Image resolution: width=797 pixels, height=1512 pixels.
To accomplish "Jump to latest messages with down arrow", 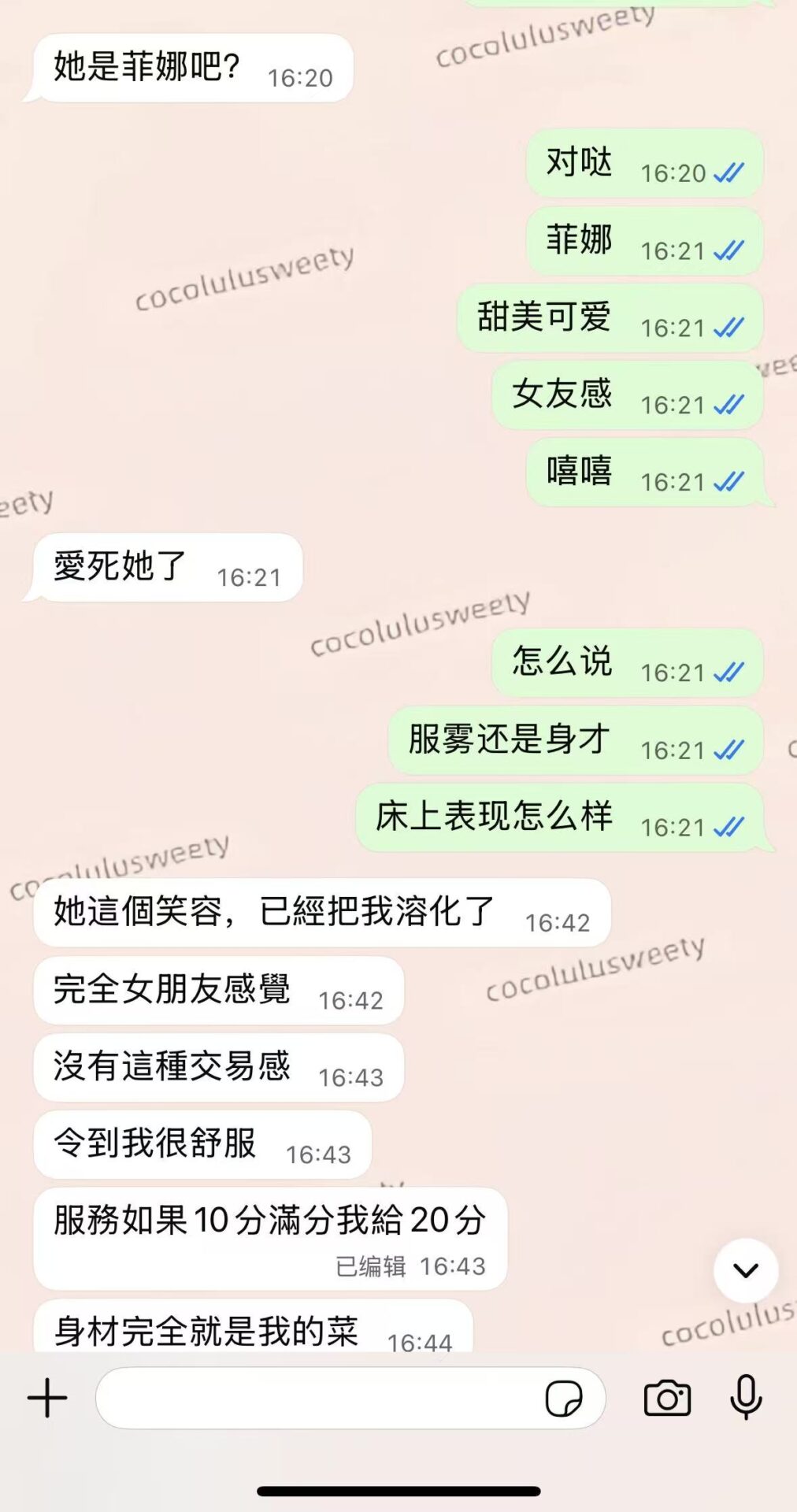I will (745, 1269).
